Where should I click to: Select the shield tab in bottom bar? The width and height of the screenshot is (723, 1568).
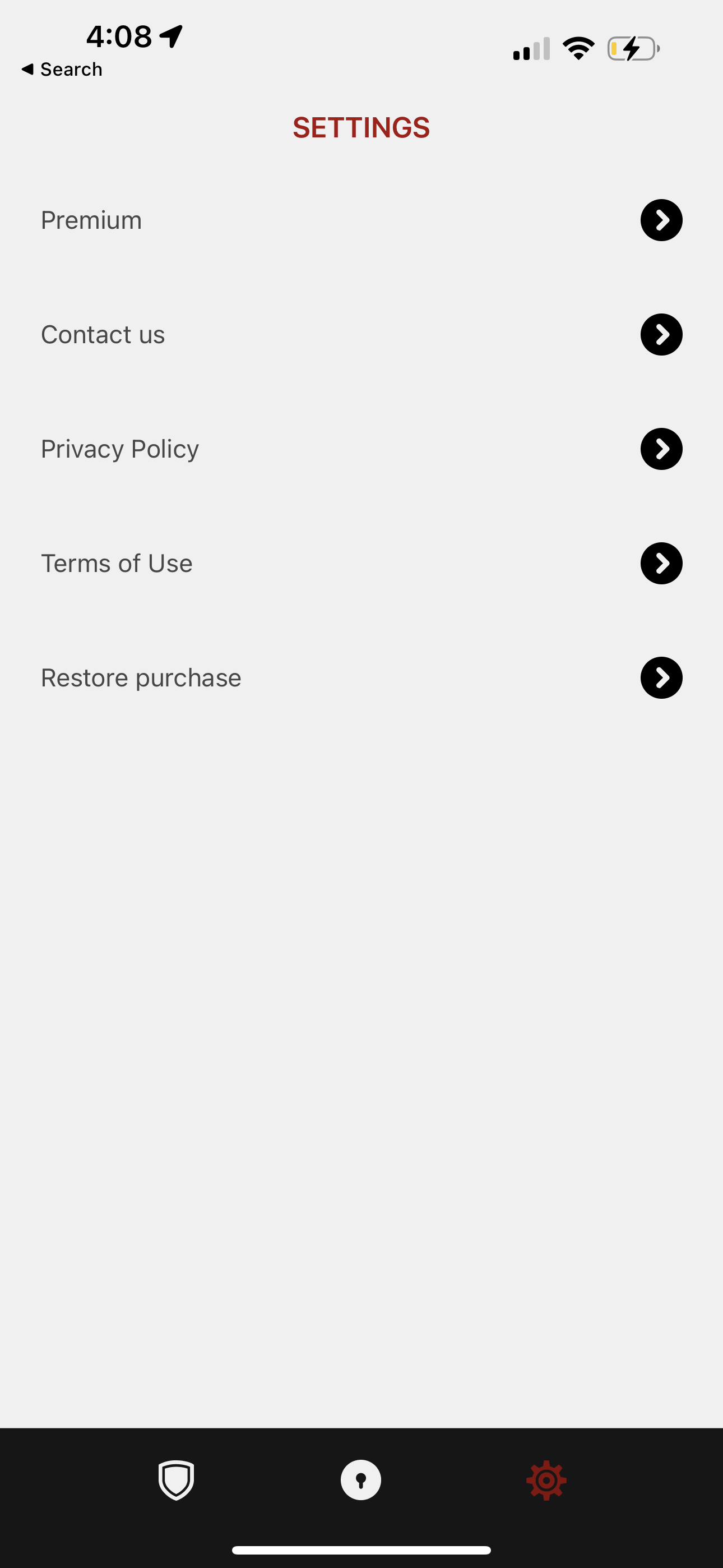click(177, 1481)
